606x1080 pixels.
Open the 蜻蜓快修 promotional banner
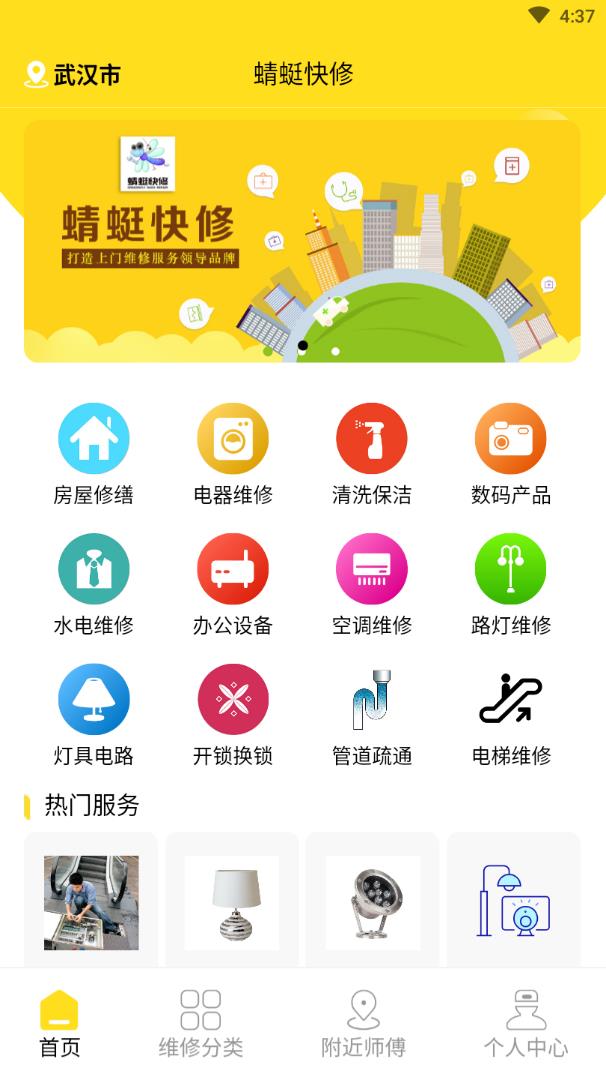click(x=302, y=241)
